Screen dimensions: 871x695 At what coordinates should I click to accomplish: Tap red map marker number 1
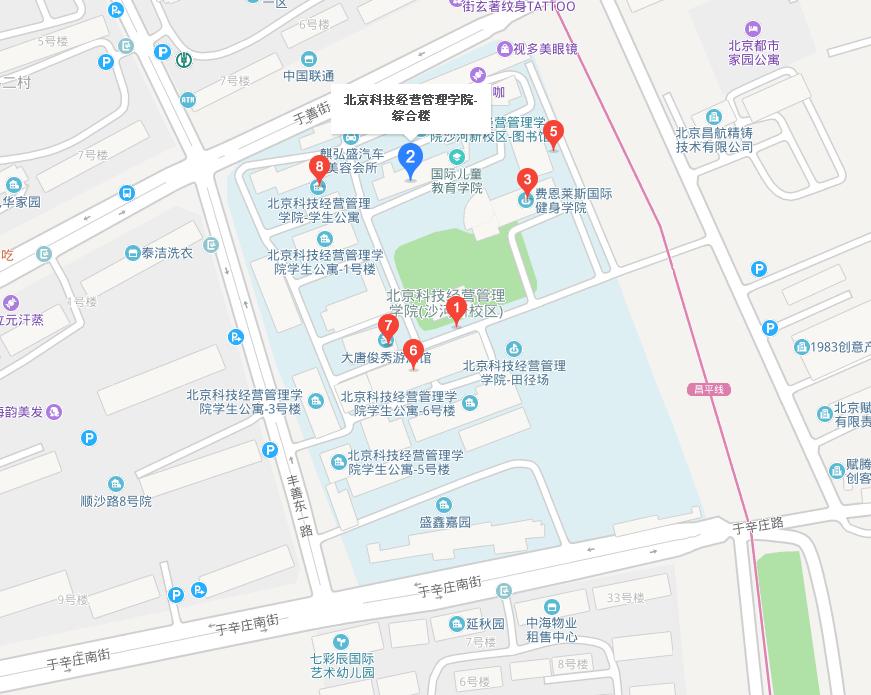tap(455, 309)
